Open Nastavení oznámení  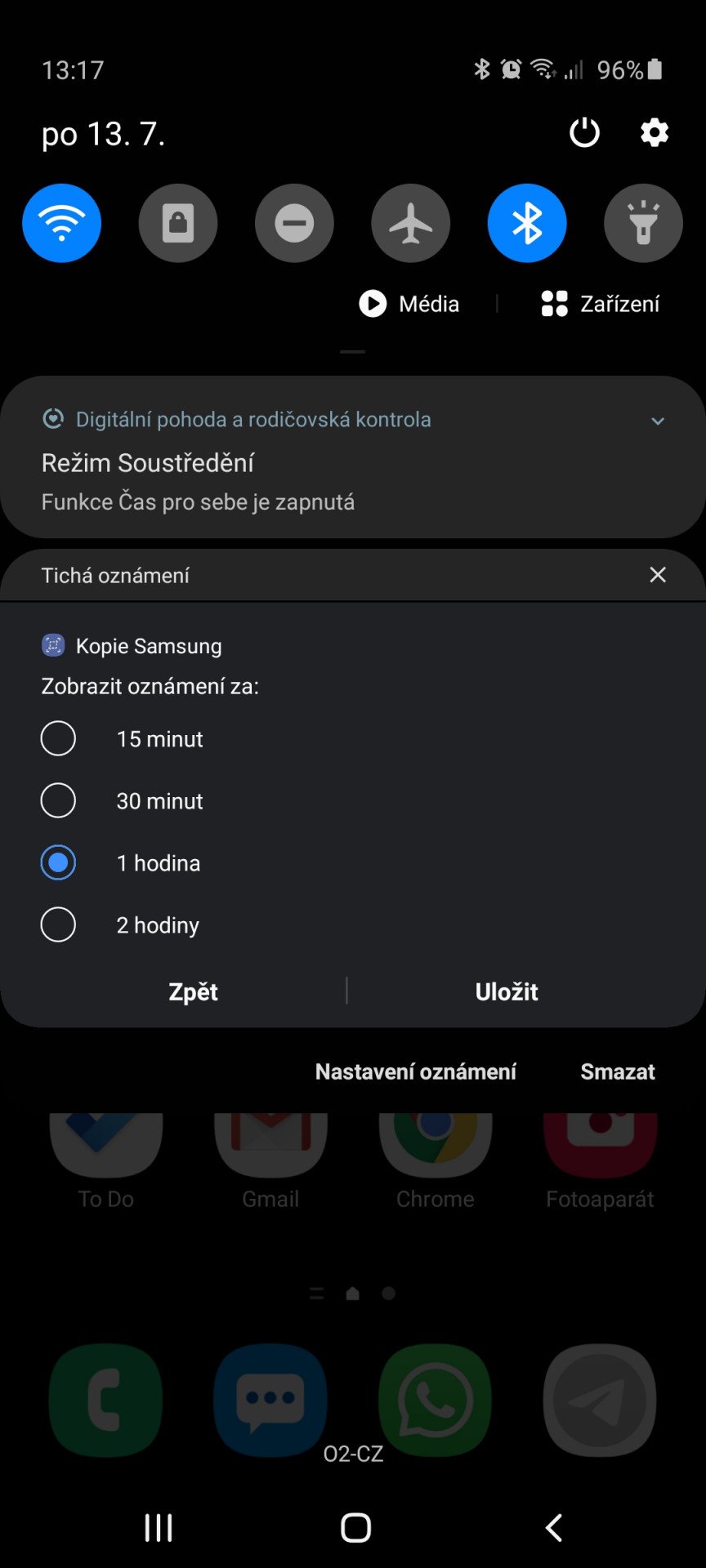point(416,1071)
